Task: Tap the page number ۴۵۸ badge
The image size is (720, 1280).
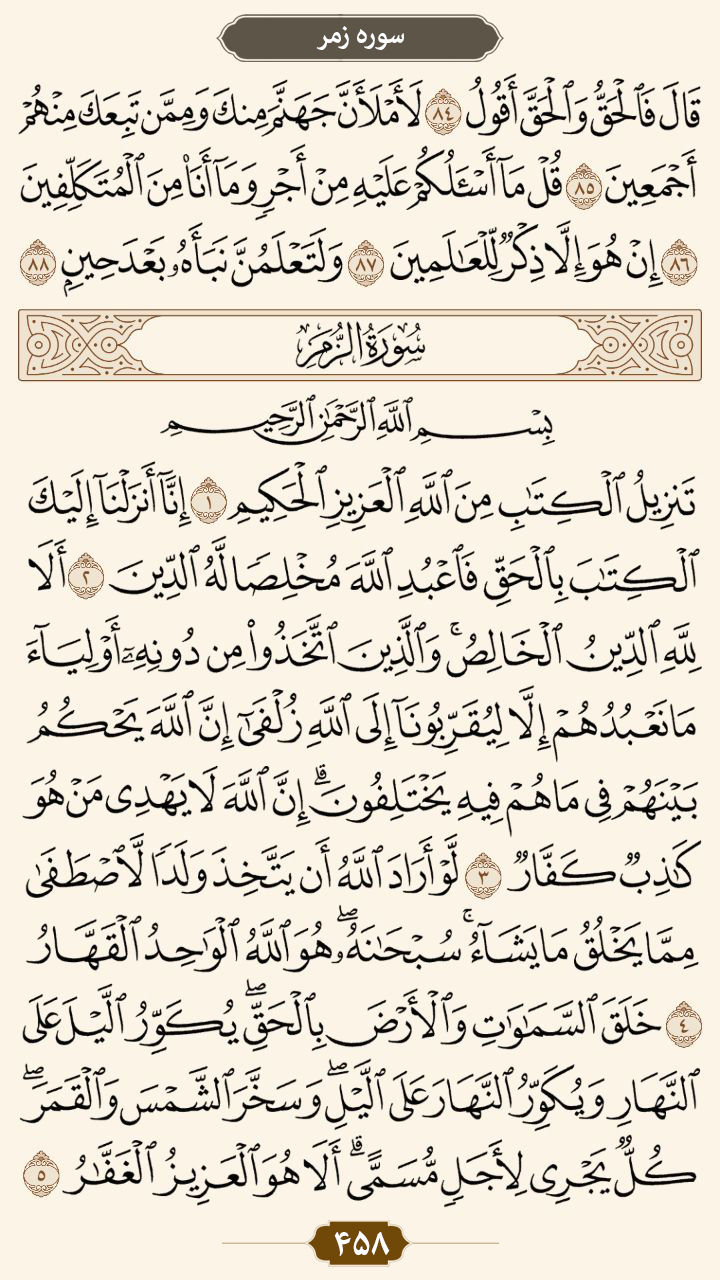Action: pyautogui.click(x=359, y=1243)
